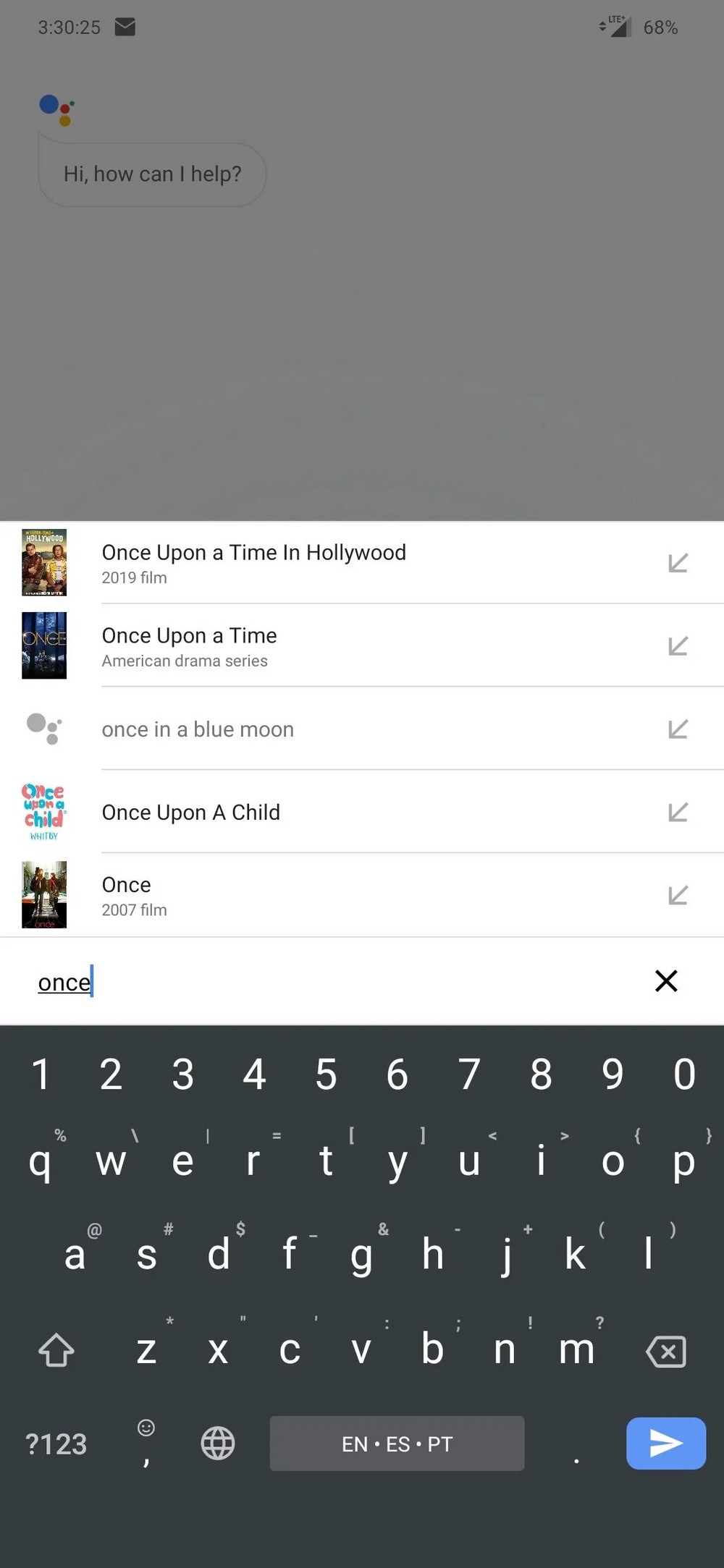Send the typed query with blue arrow
The height and width of the screenshot is (1568, 724).
[666, 1444]
